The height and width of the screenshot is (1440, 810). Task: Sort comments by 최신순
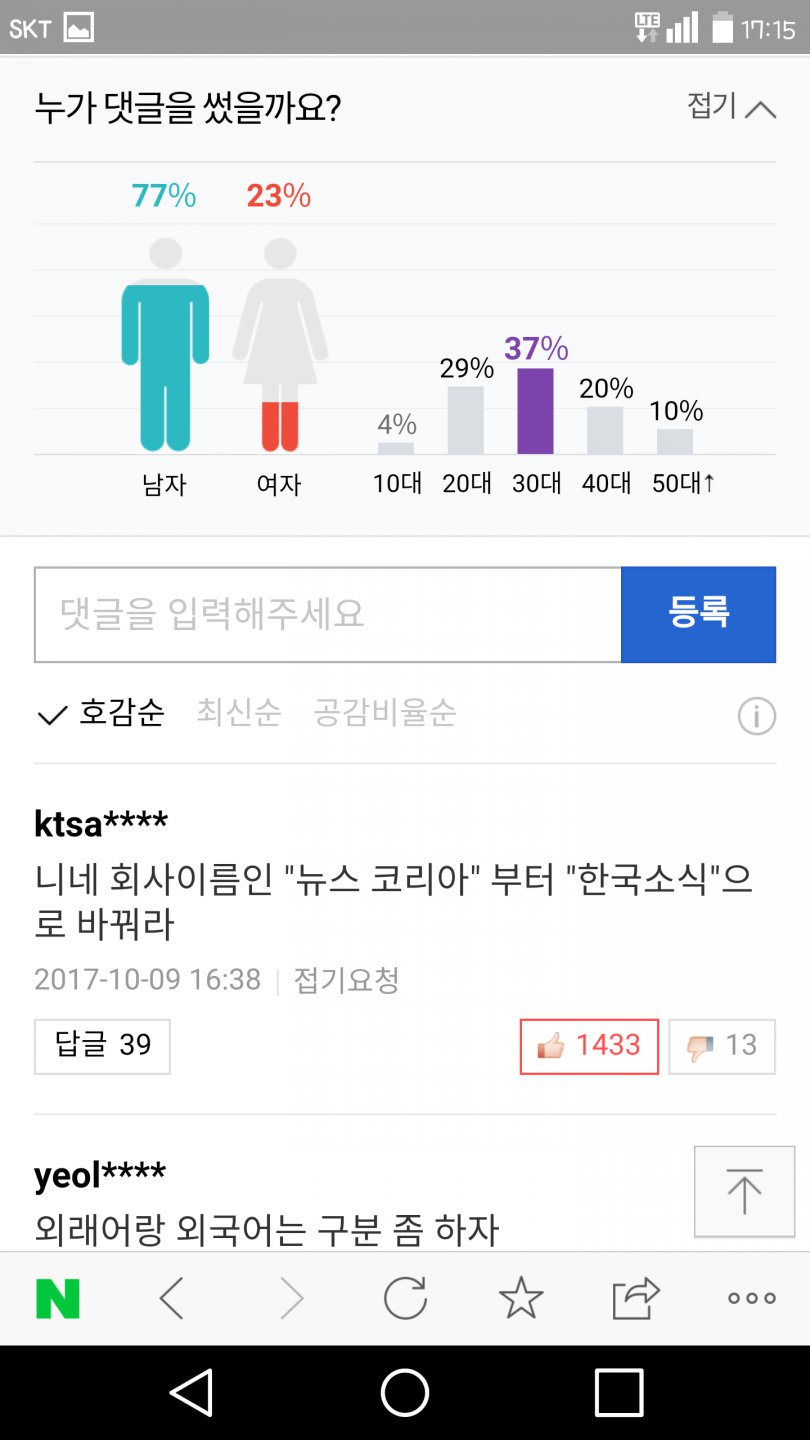[x=239, y=713]
